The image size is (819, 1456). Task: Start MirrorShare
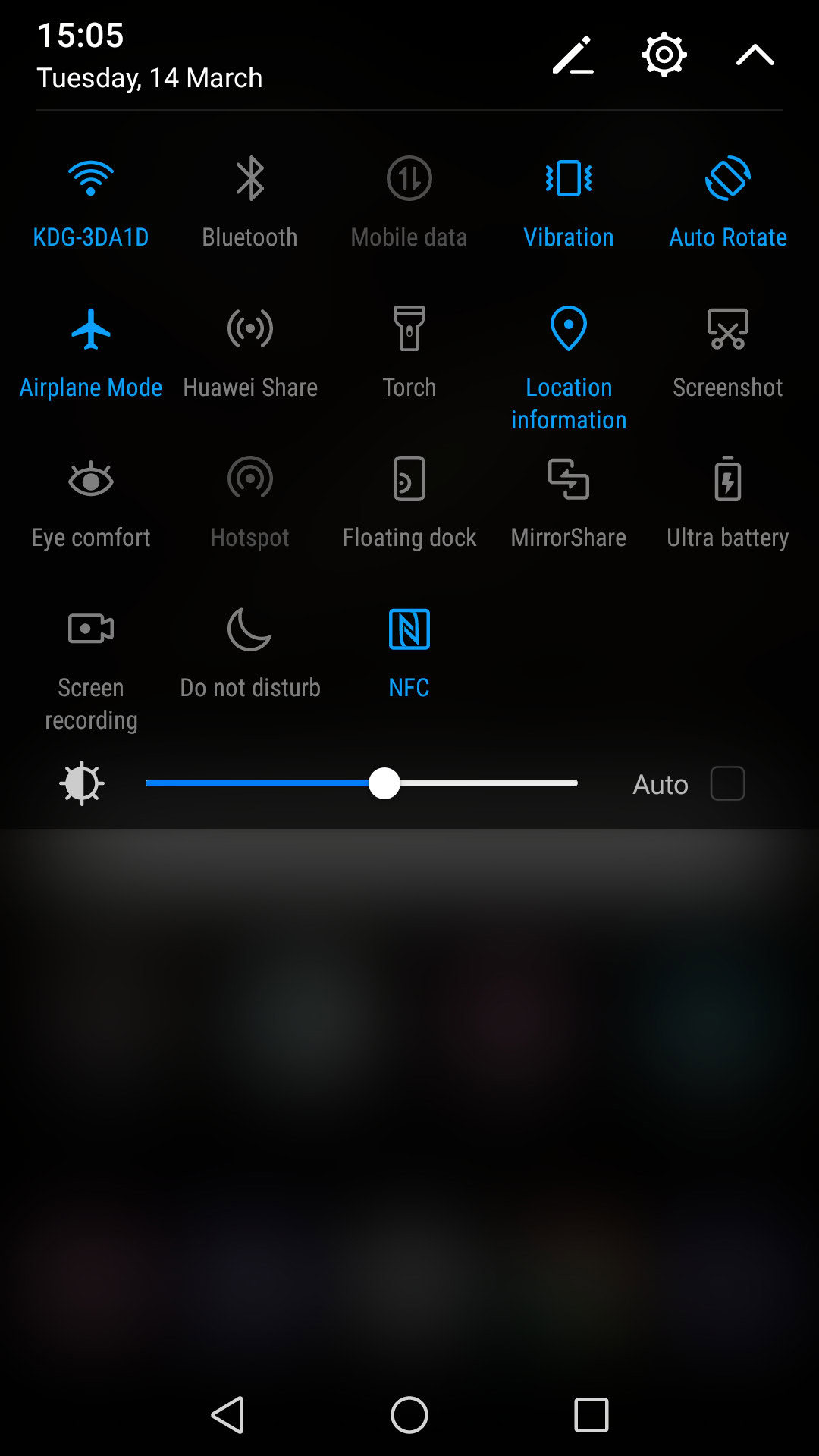click(569, 480)
